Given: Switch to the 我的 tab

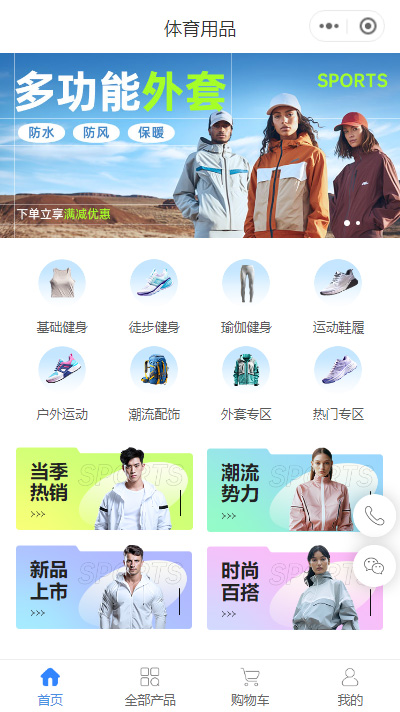Looking at the screenshot, I should pos(350,687).
